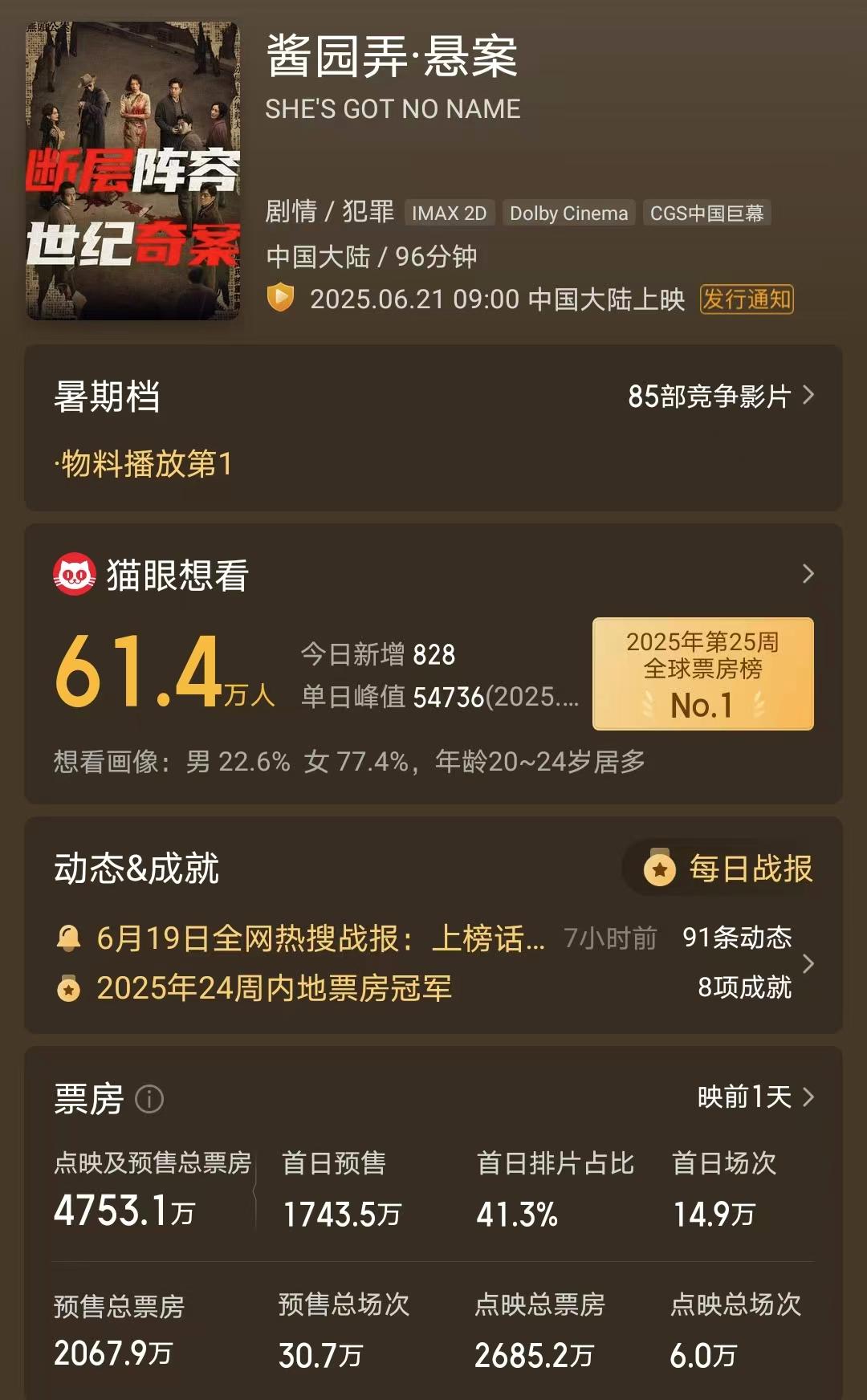Tap the 发行通知 tag
Viewport: 867px width, 1400px height.
[x=746, y=299]
